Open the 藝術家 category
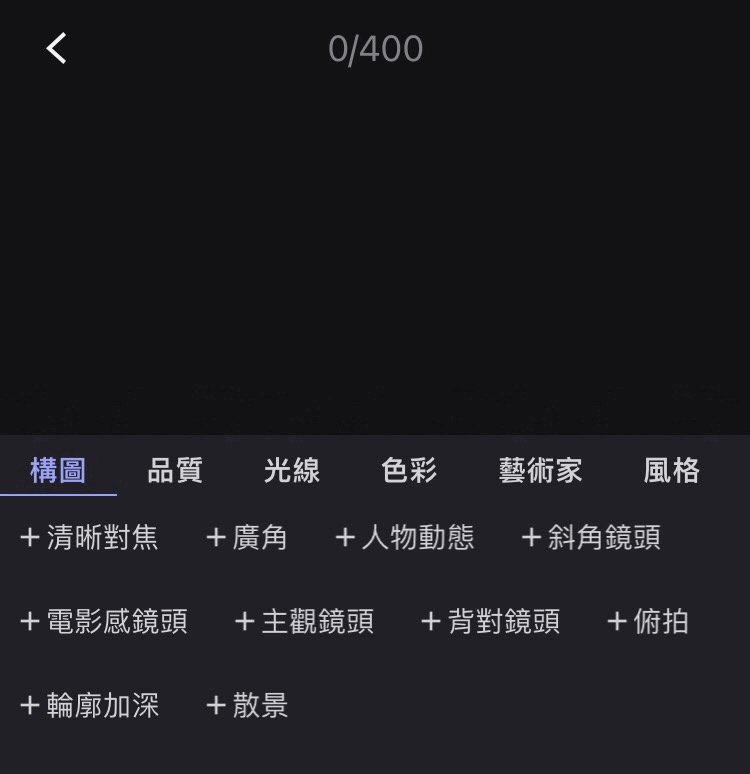 coord(540,470)
